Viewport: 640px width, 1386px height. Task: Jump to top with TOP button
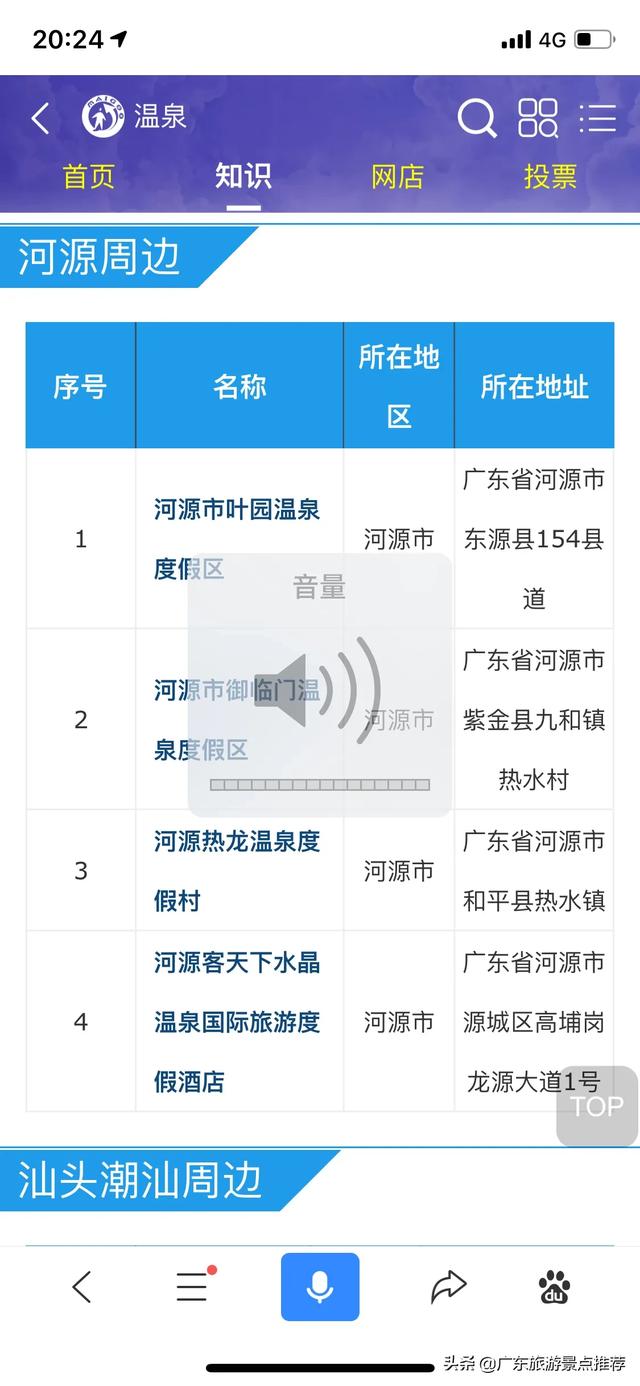coord(597,1106)
